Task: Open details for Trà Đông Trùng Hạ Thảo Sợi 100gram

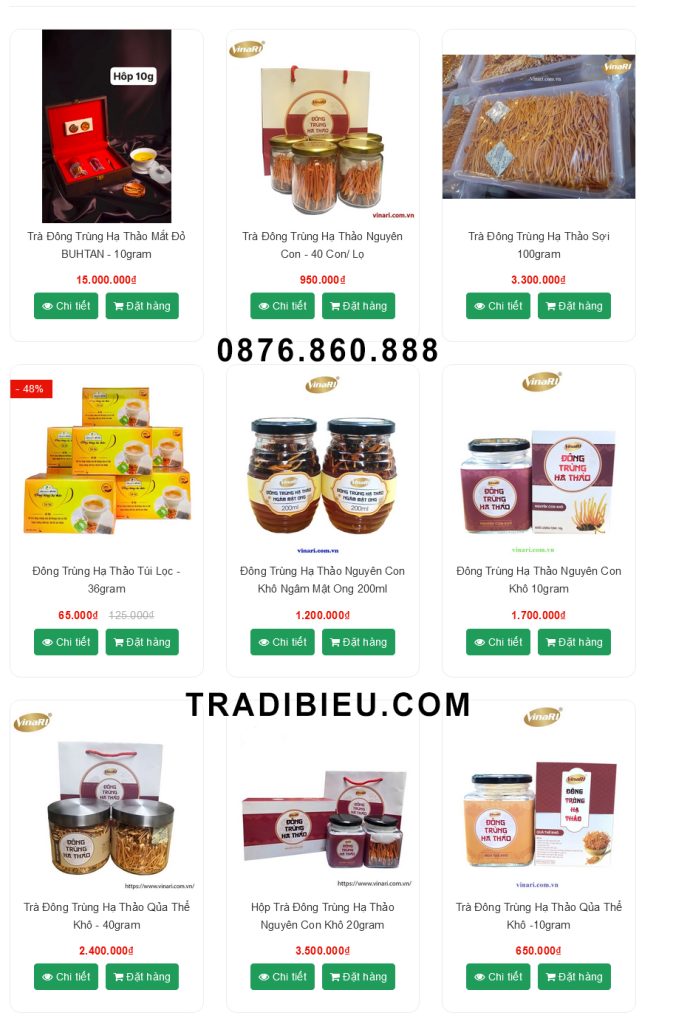Action: coord(498,306)
